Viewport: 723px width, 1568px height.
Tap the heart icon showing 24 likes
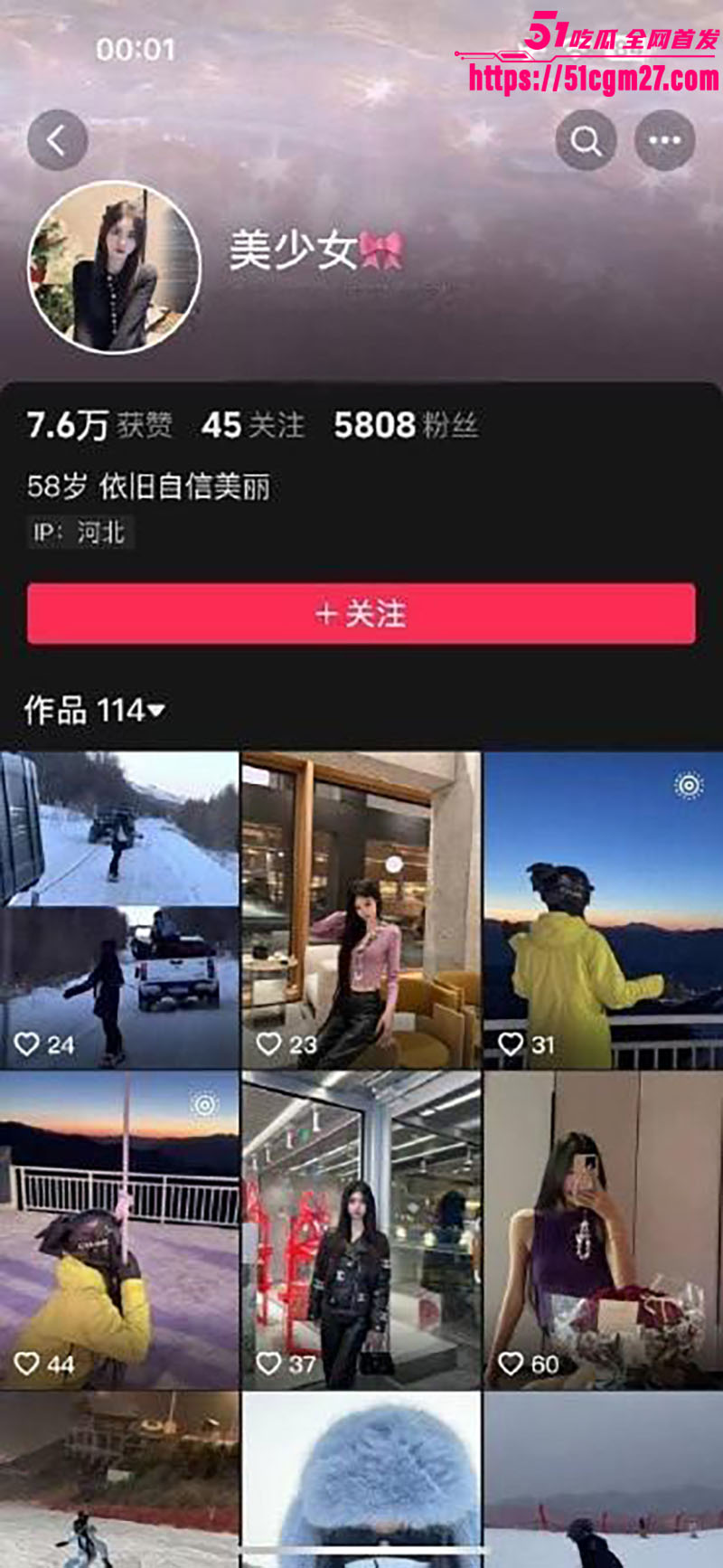tap(26, 1044)
